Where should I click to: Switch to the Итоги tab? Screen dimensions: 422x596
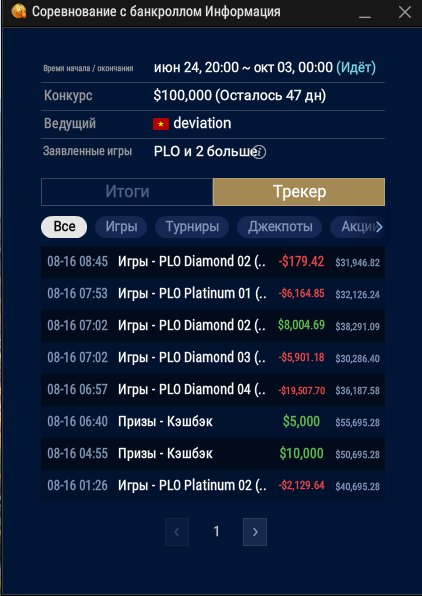coord(127,192)
